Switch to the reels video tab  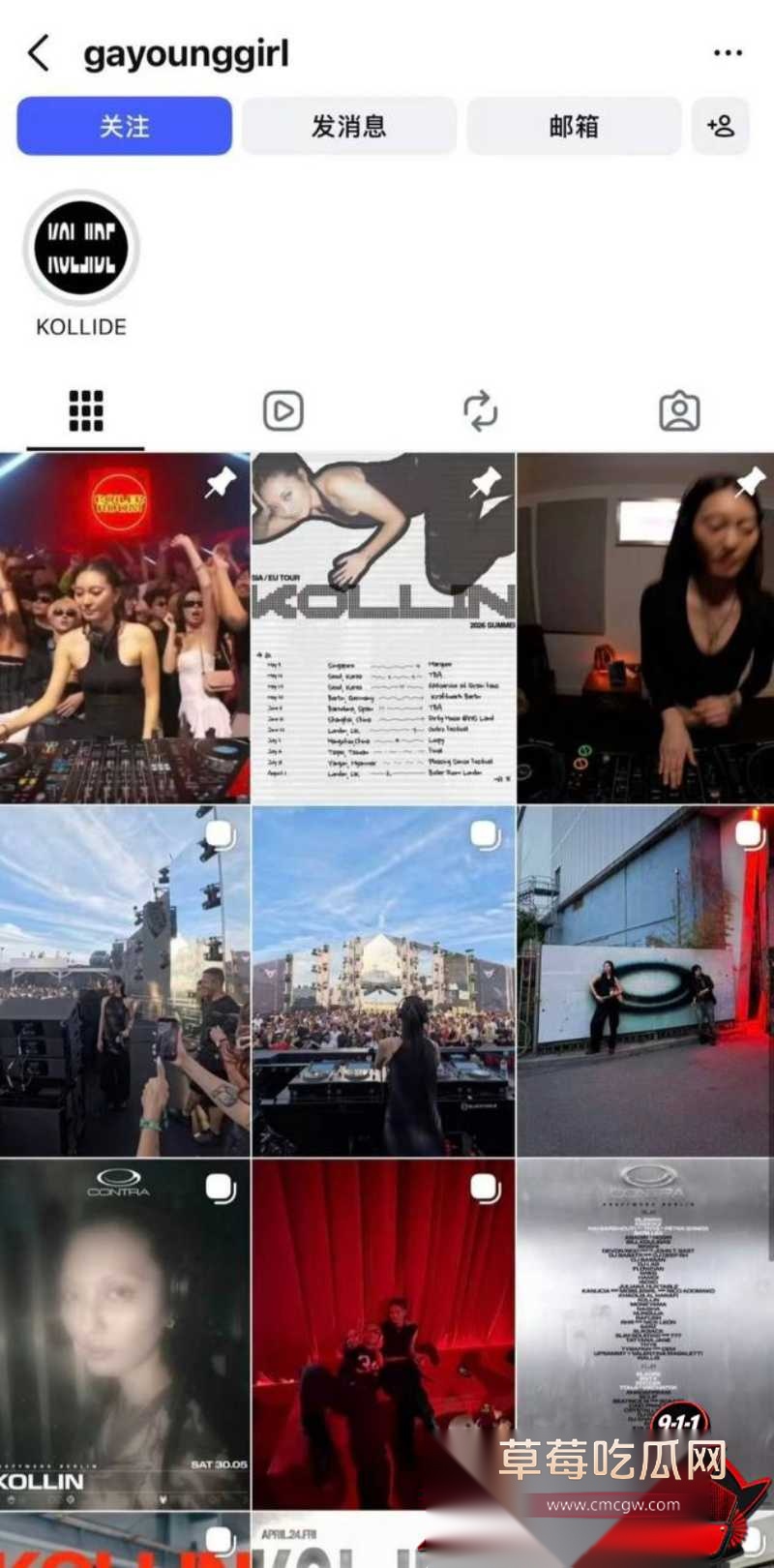point(283,411)
